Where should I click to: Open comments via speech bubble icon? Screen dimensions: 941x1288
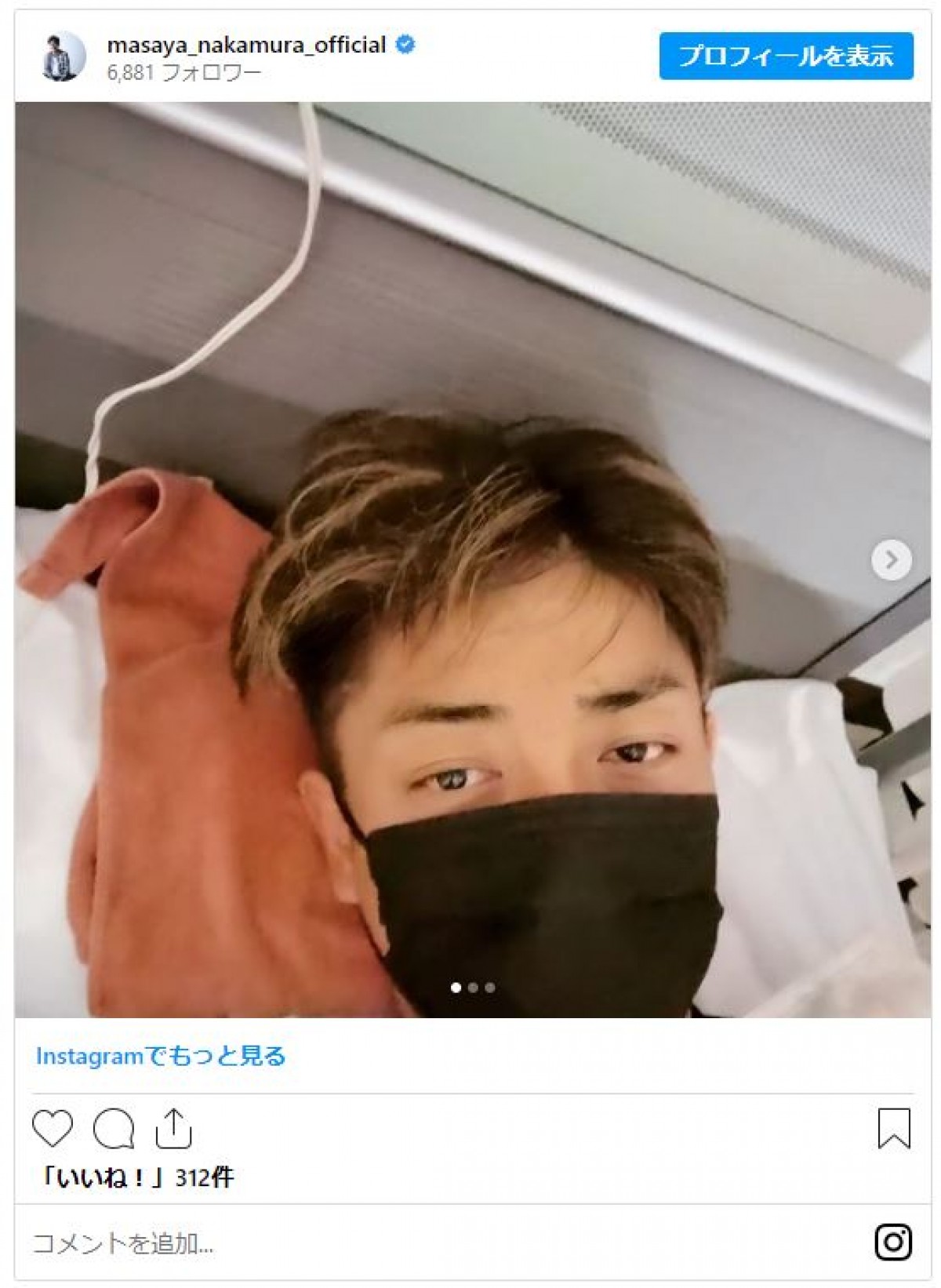coord(114,1129)
